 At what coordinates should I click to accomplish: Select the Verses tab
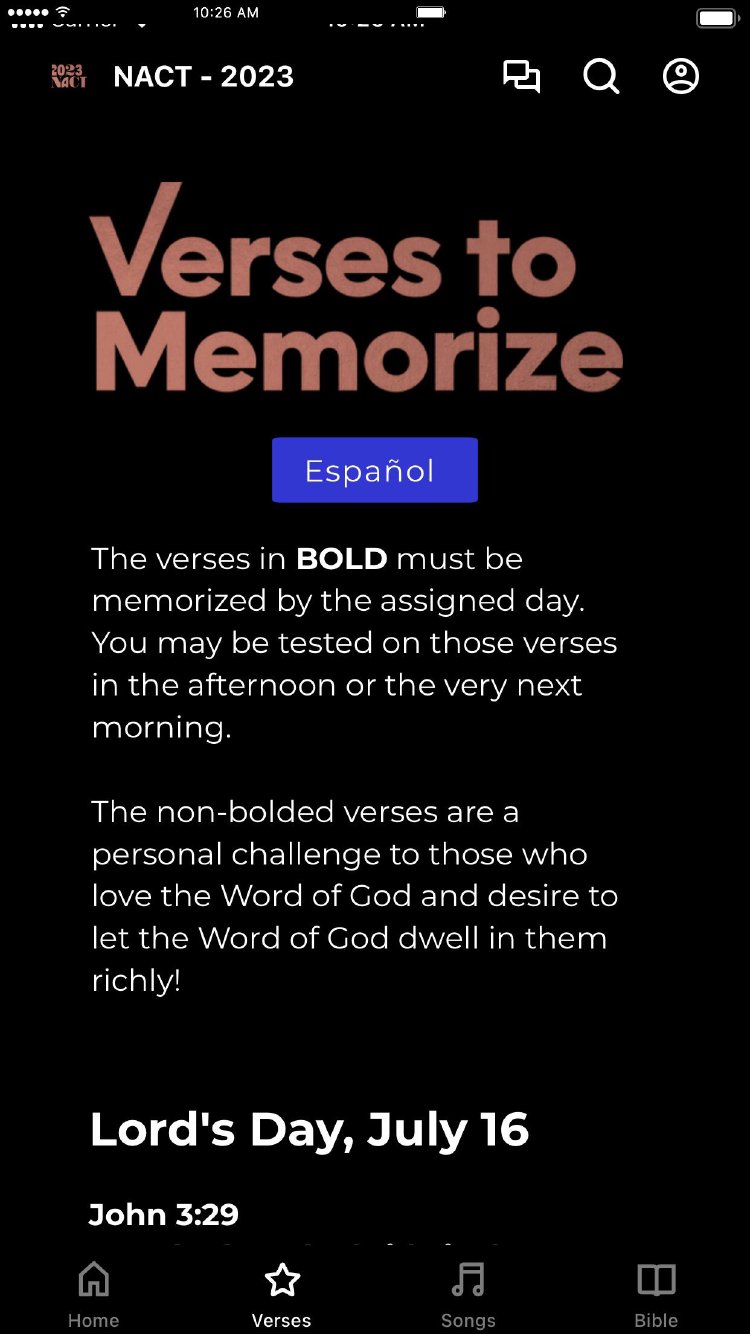coord(281,1294)
